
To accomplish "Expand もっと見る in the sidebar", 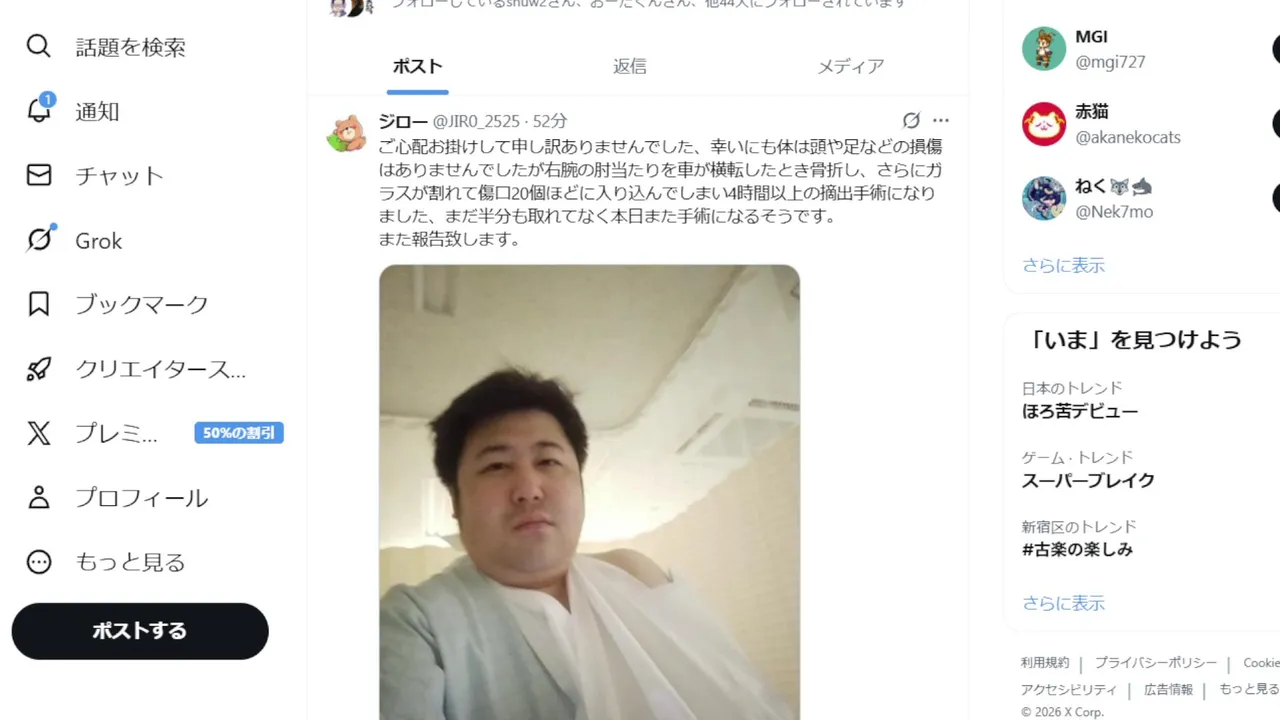I will (x=130, y=562).
